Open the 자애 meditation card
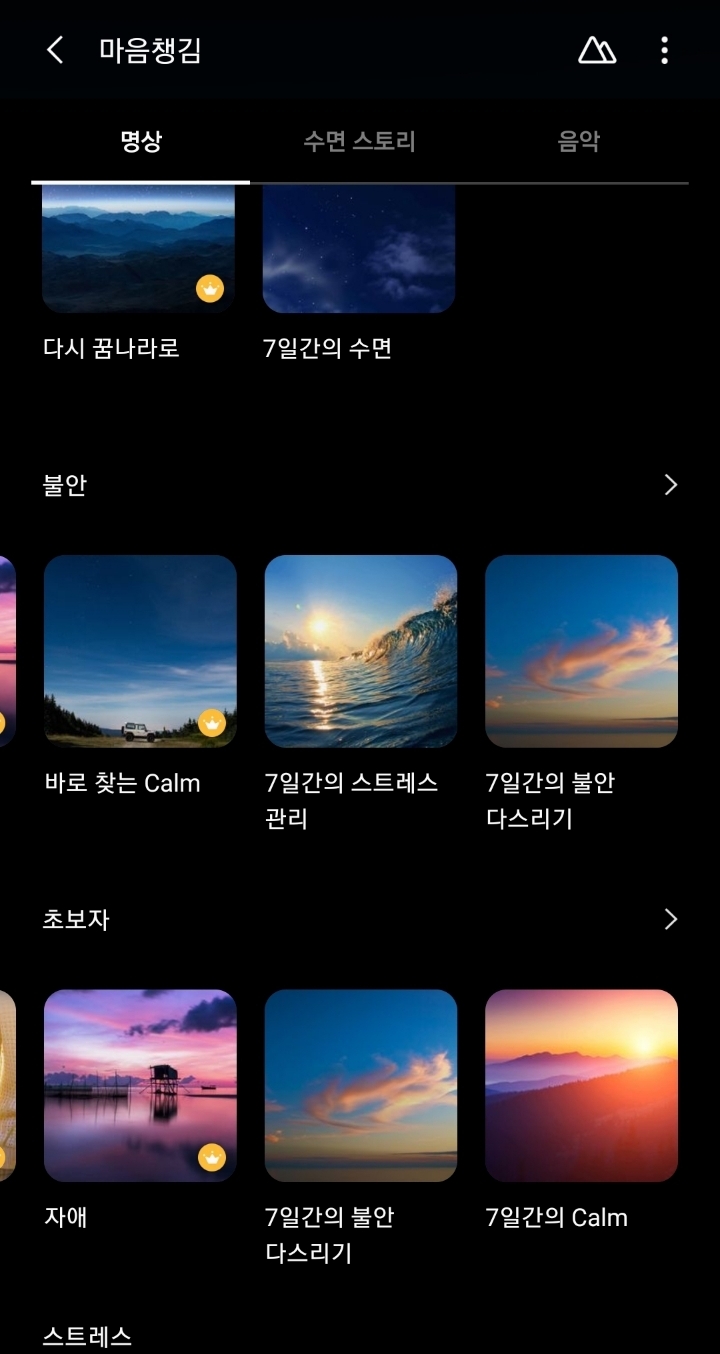 click(x=140, y=1085)
